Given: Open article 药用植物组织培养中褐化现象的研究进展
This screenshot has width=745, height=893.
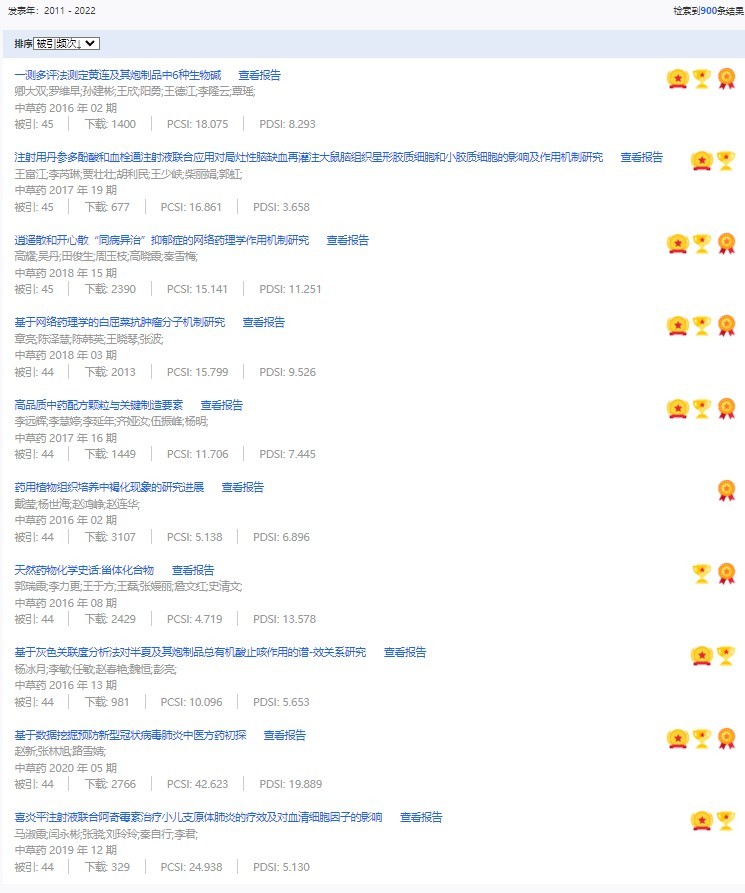Looking at the screenshot, I should [109, 487].
